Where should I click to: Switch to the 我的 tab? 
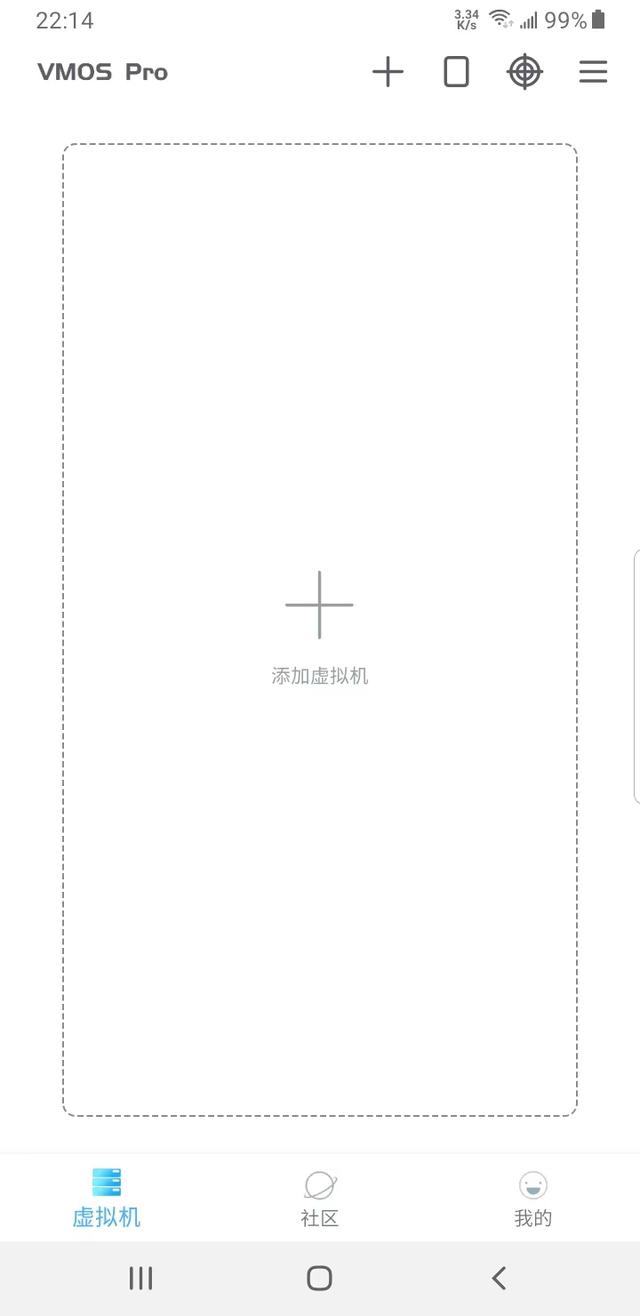coord(533,1199)
